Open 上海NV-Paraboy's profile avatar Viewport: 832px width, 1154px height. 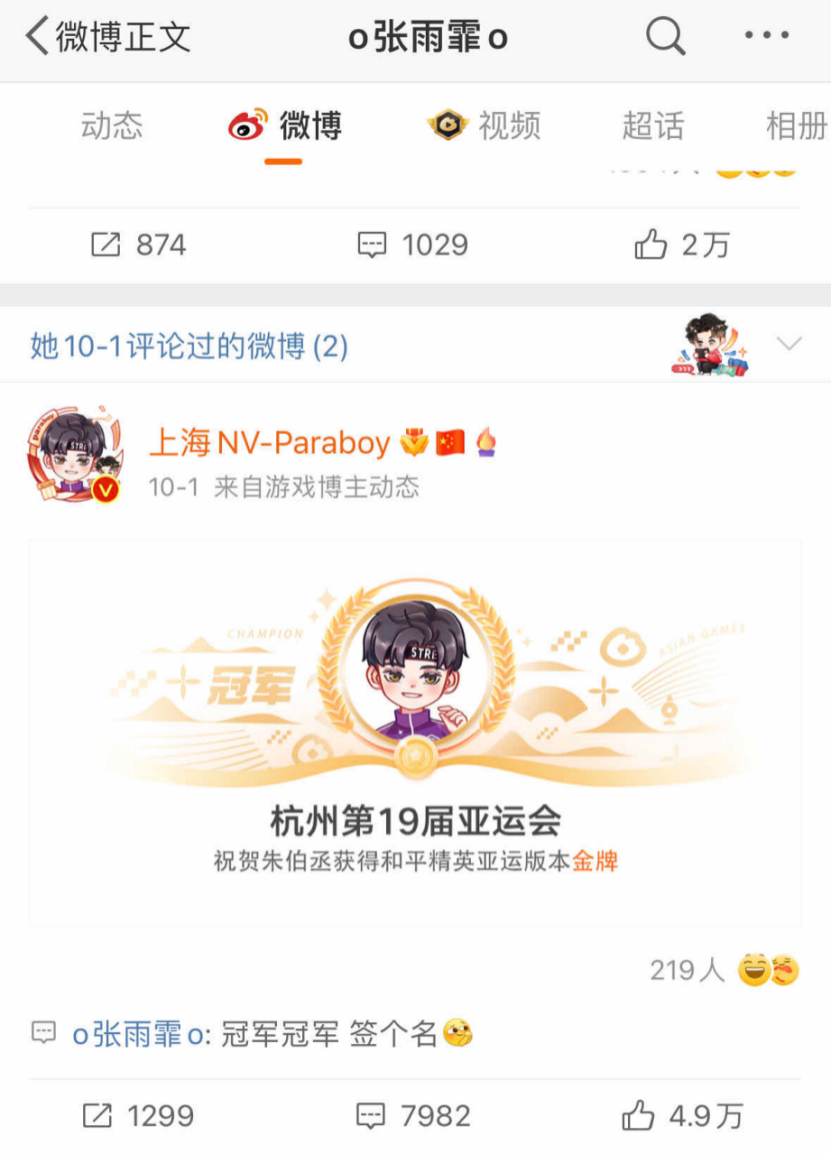point(75,454)
